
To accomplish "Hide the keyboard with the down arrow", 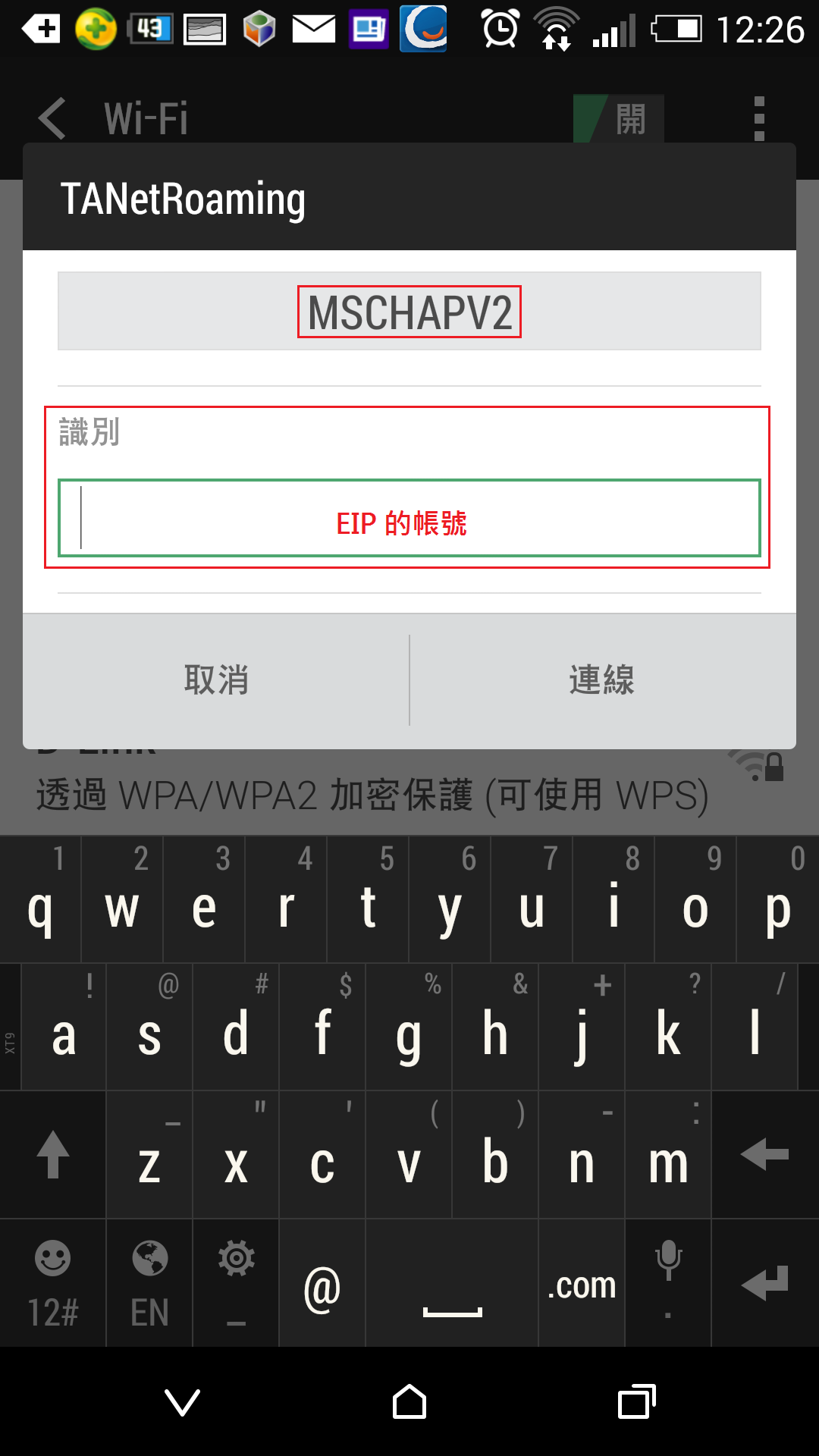I will click(183, 1401).
